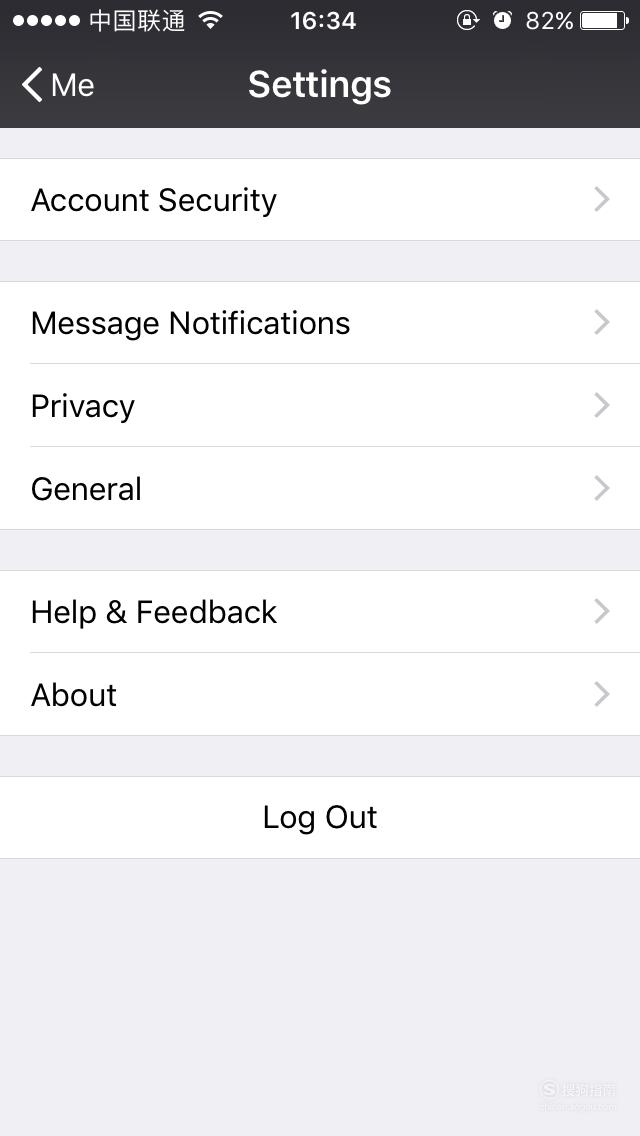This screenshot has width=640, height=1136.
Task: Open Message Notifications settings
Action: tap(320, 323)
